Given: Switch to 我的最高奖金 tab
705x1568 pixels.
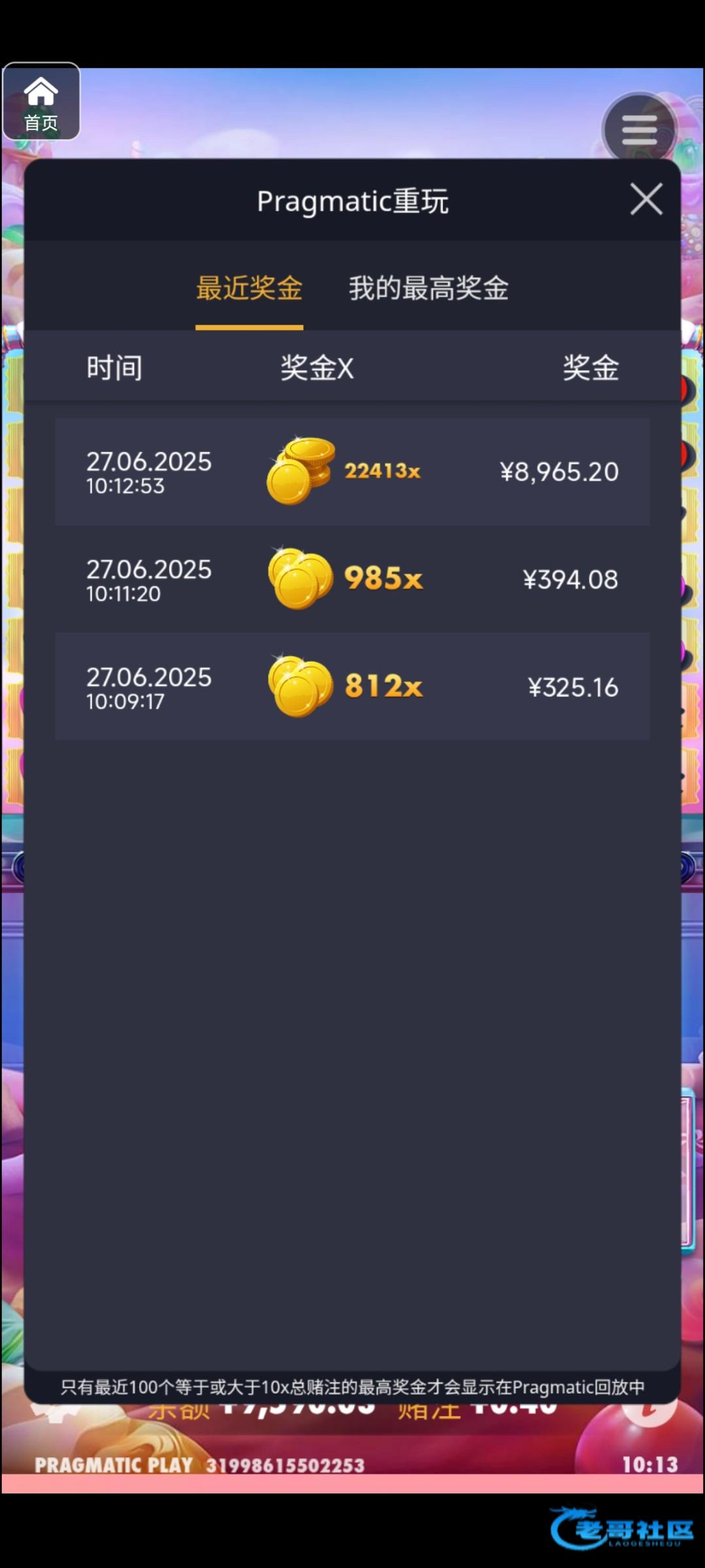Looking at the screenshot, I should [428, 288].
